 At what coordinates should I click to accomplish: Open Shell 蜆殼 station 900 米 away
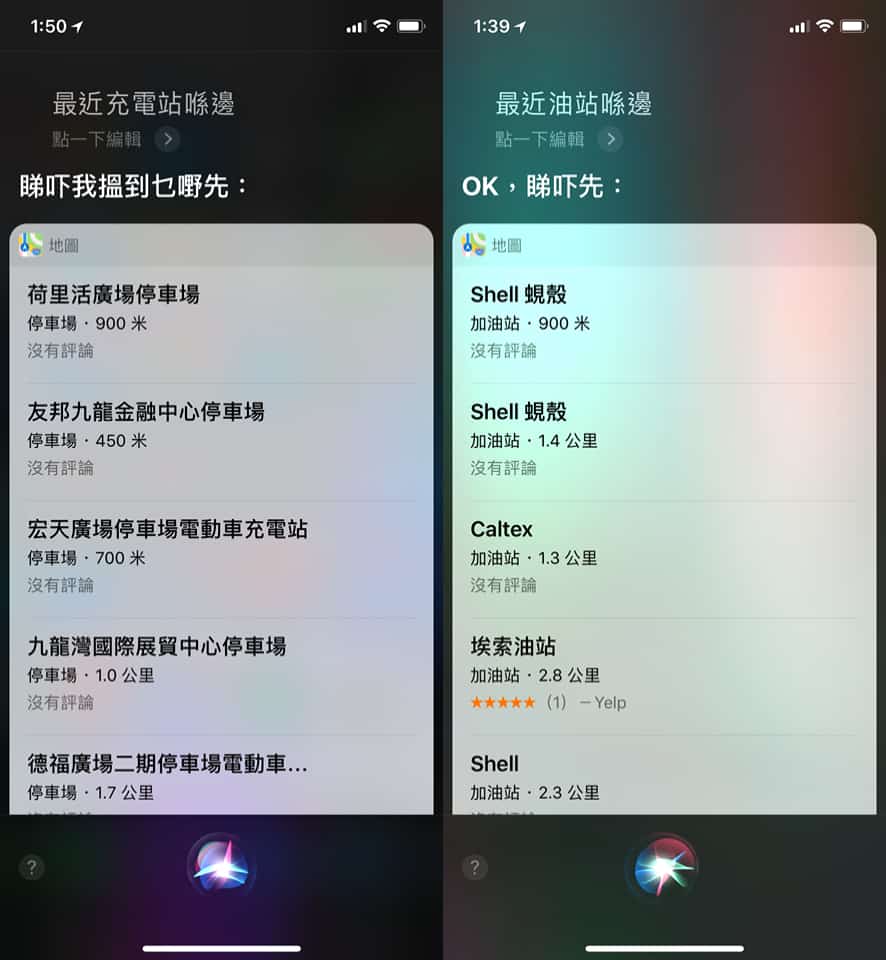tap(663, 322)
